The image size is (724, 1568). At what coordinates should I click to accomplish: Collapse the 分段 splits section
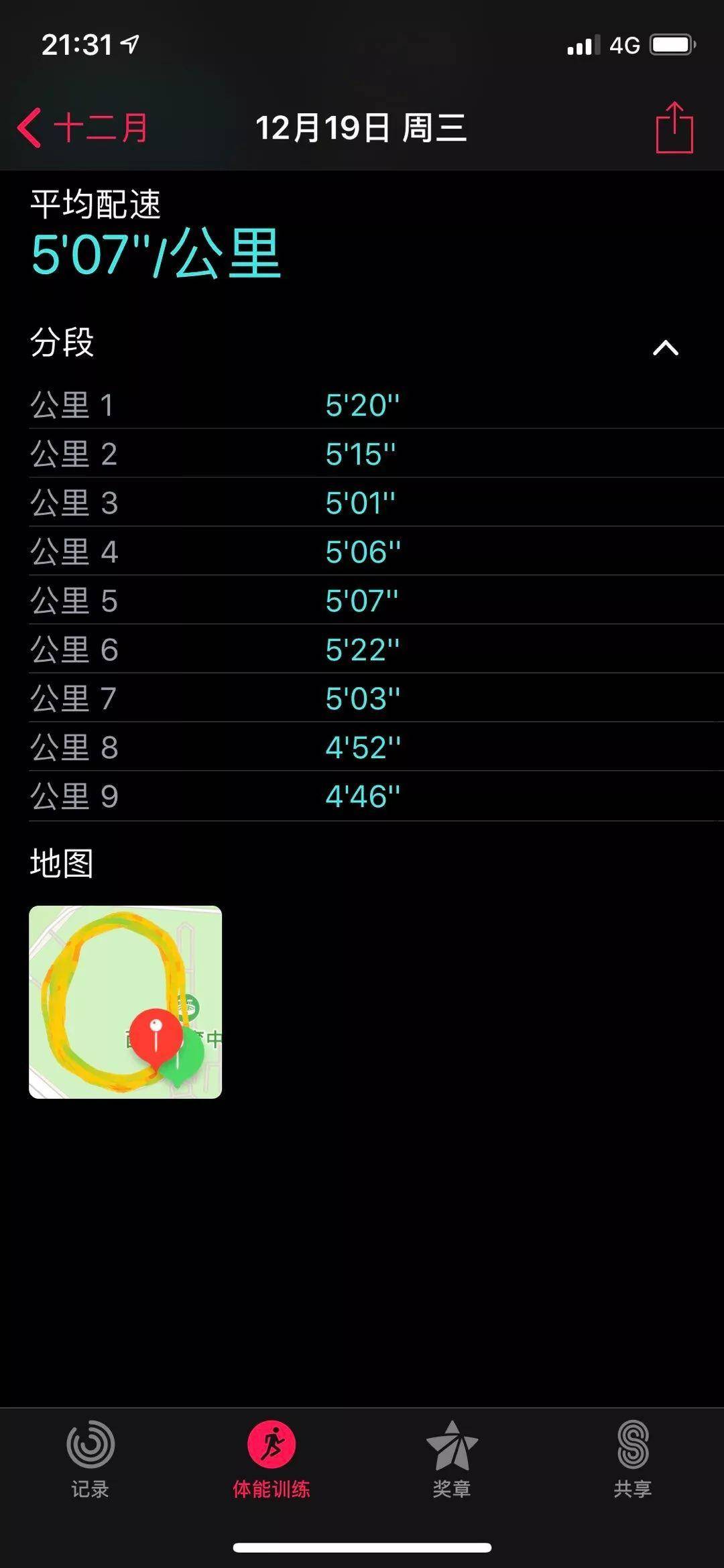point(665,348)
